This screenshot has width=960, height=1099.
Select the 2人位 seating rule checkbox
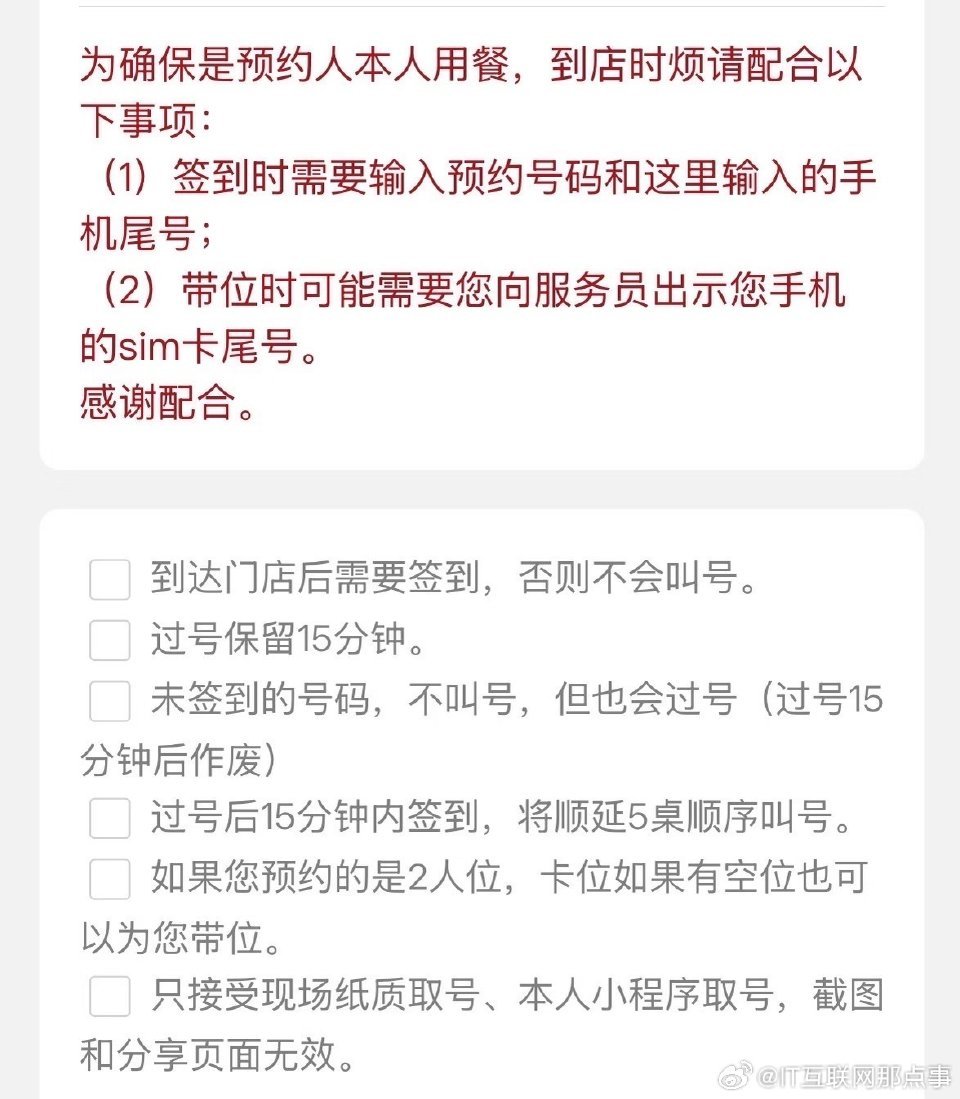(109, 878)
